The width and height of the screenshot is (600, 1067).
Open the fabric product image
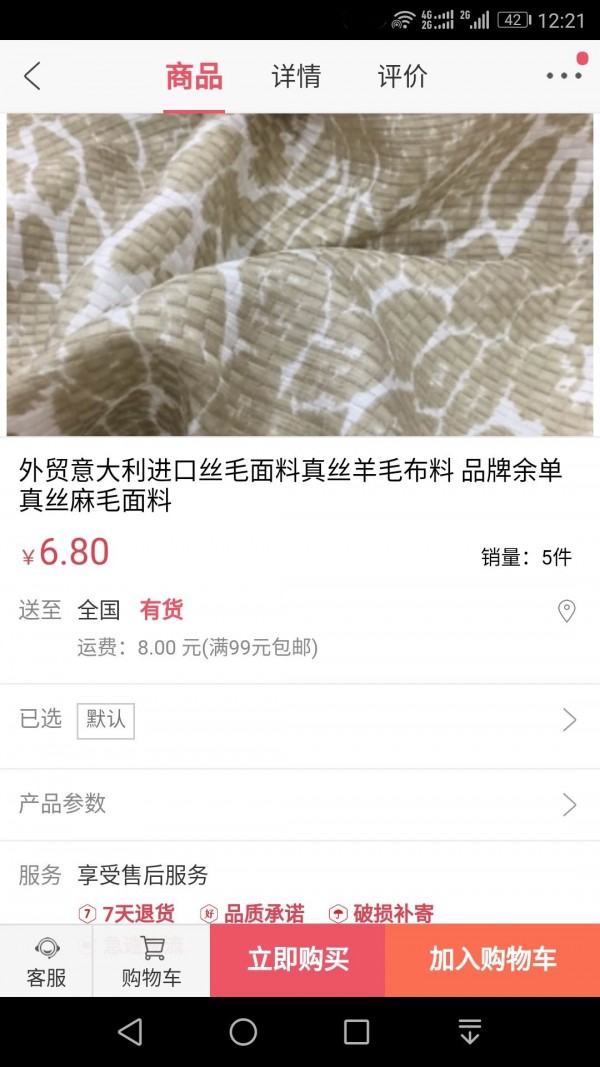pyautogui.click(x=300, y=274)
